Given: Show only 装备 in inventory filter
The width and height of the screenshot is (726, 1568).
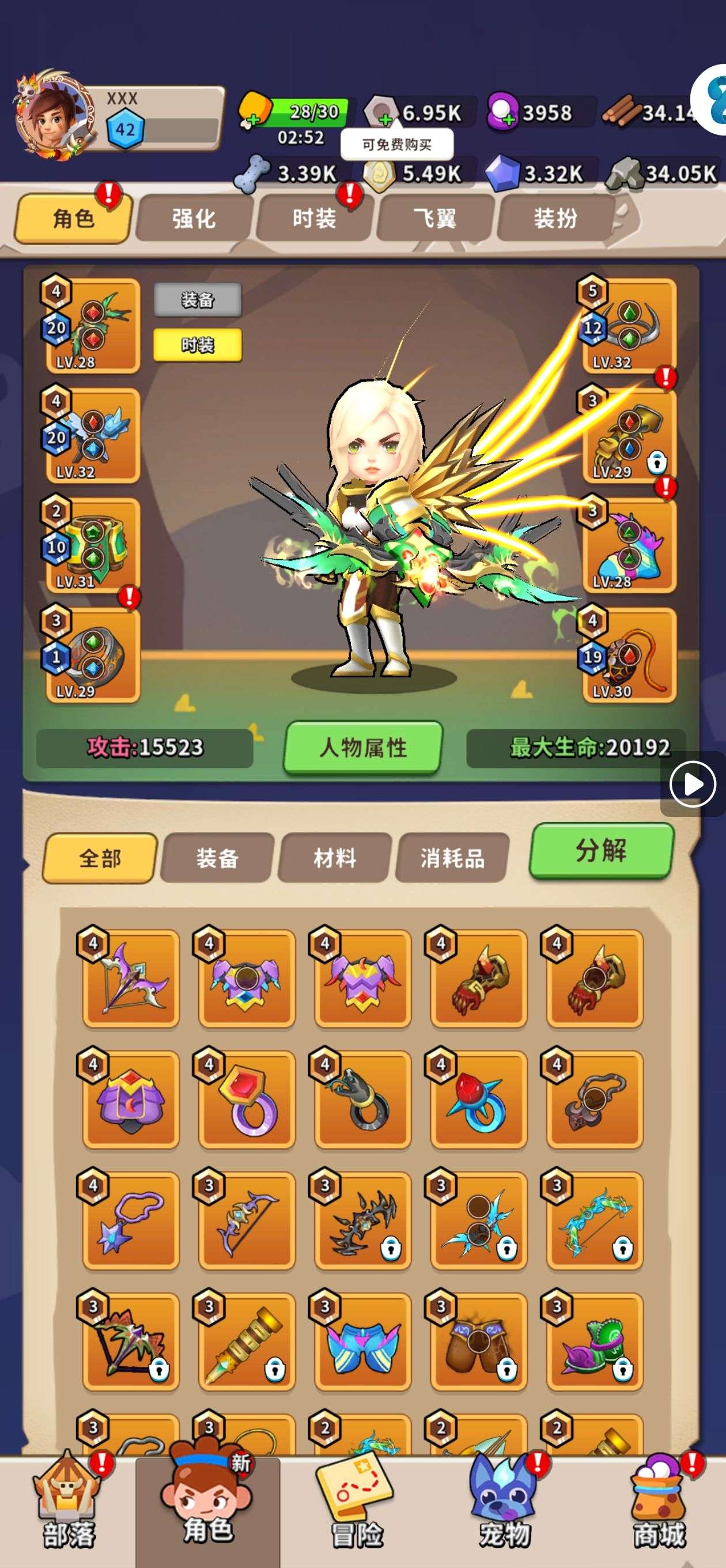Looking at the screenshot, I should point(217,858).
